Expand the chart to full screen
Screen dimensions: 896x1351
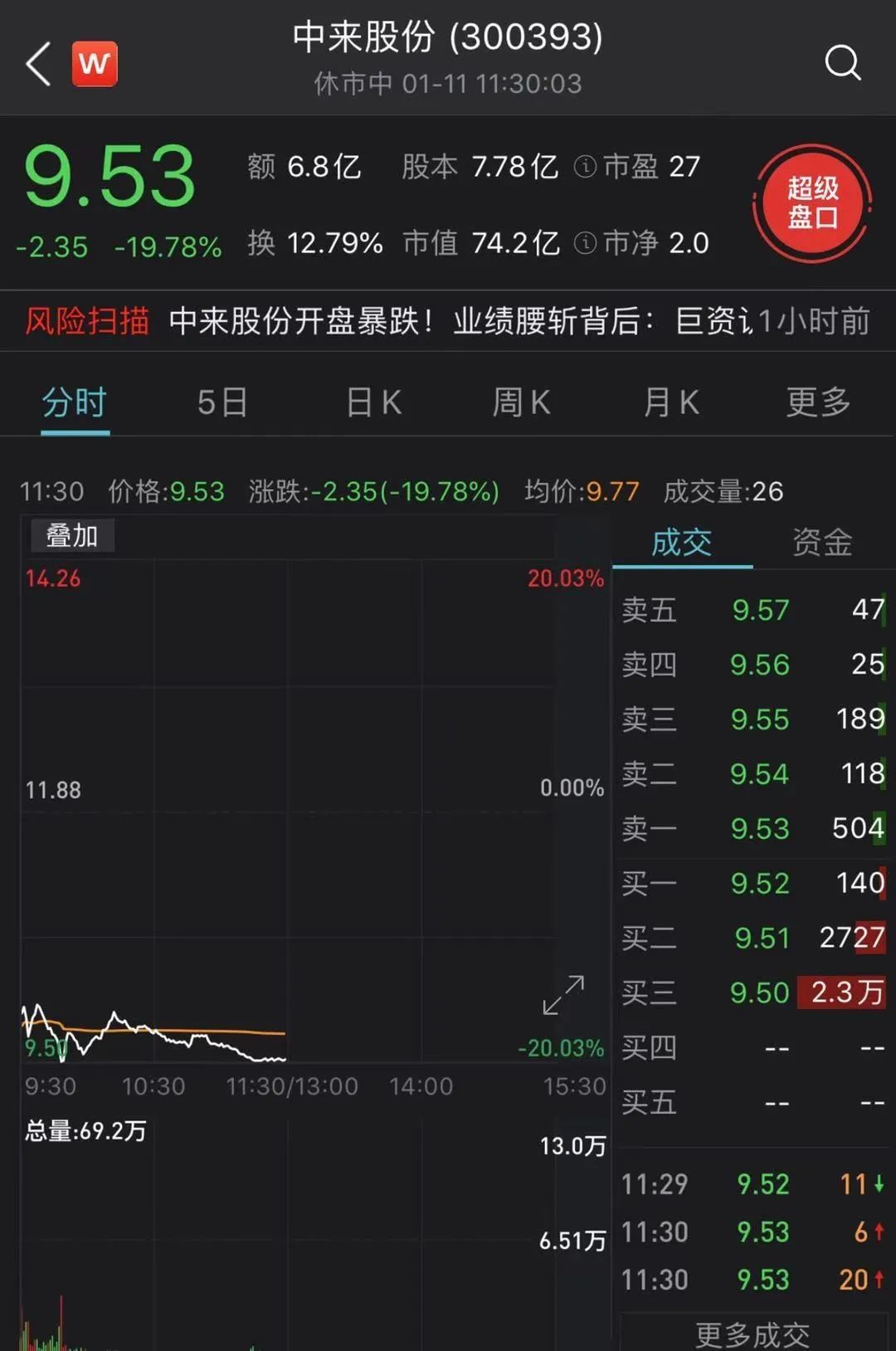pyautogui.click(x=564, y=995)
